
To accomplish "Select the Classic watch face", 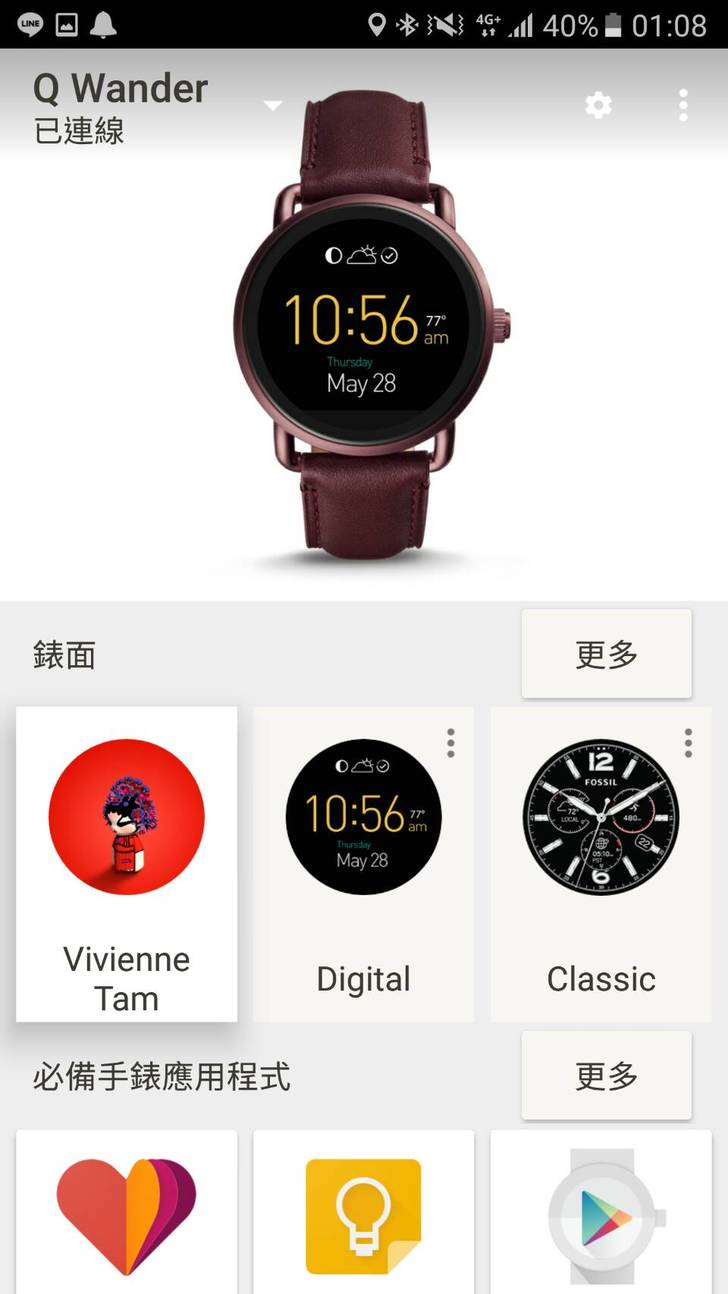I will coord(601,863).
